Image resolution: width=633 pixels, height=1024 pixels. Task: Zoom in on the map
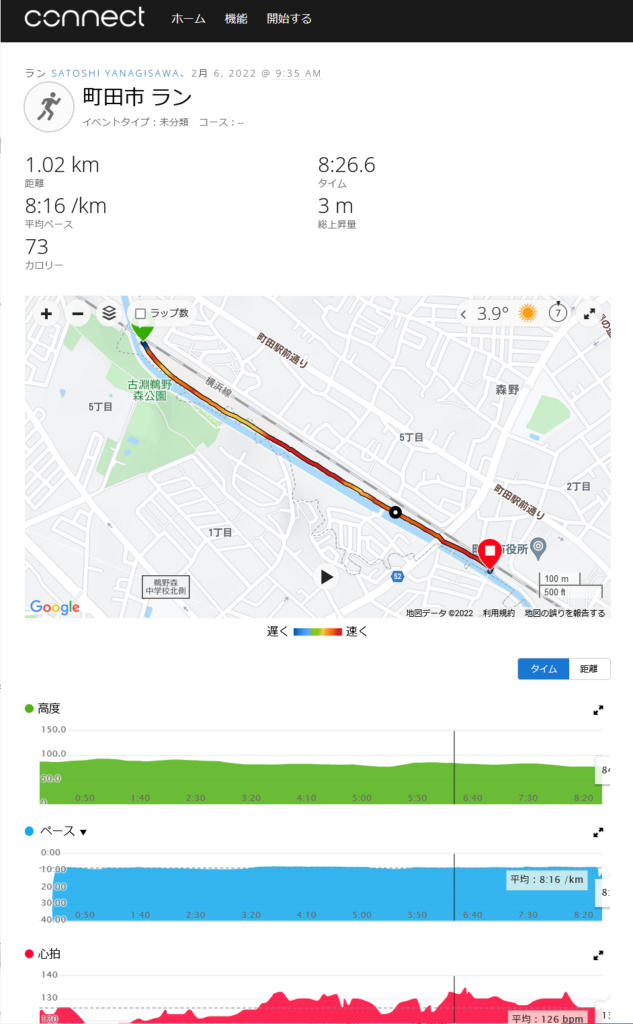46,314
